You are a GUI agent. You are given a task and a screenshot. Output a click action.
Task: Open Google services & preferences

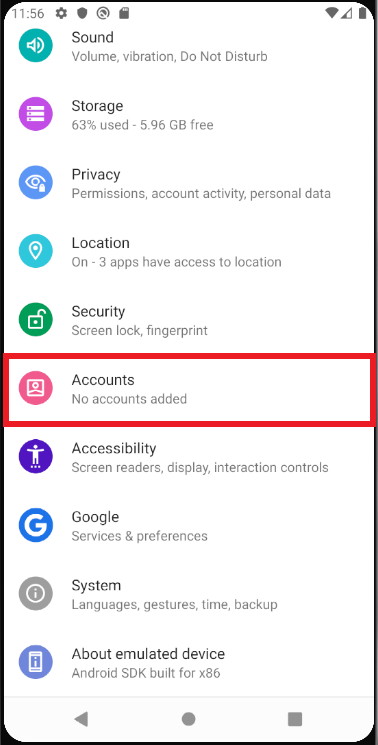(189, 525)
